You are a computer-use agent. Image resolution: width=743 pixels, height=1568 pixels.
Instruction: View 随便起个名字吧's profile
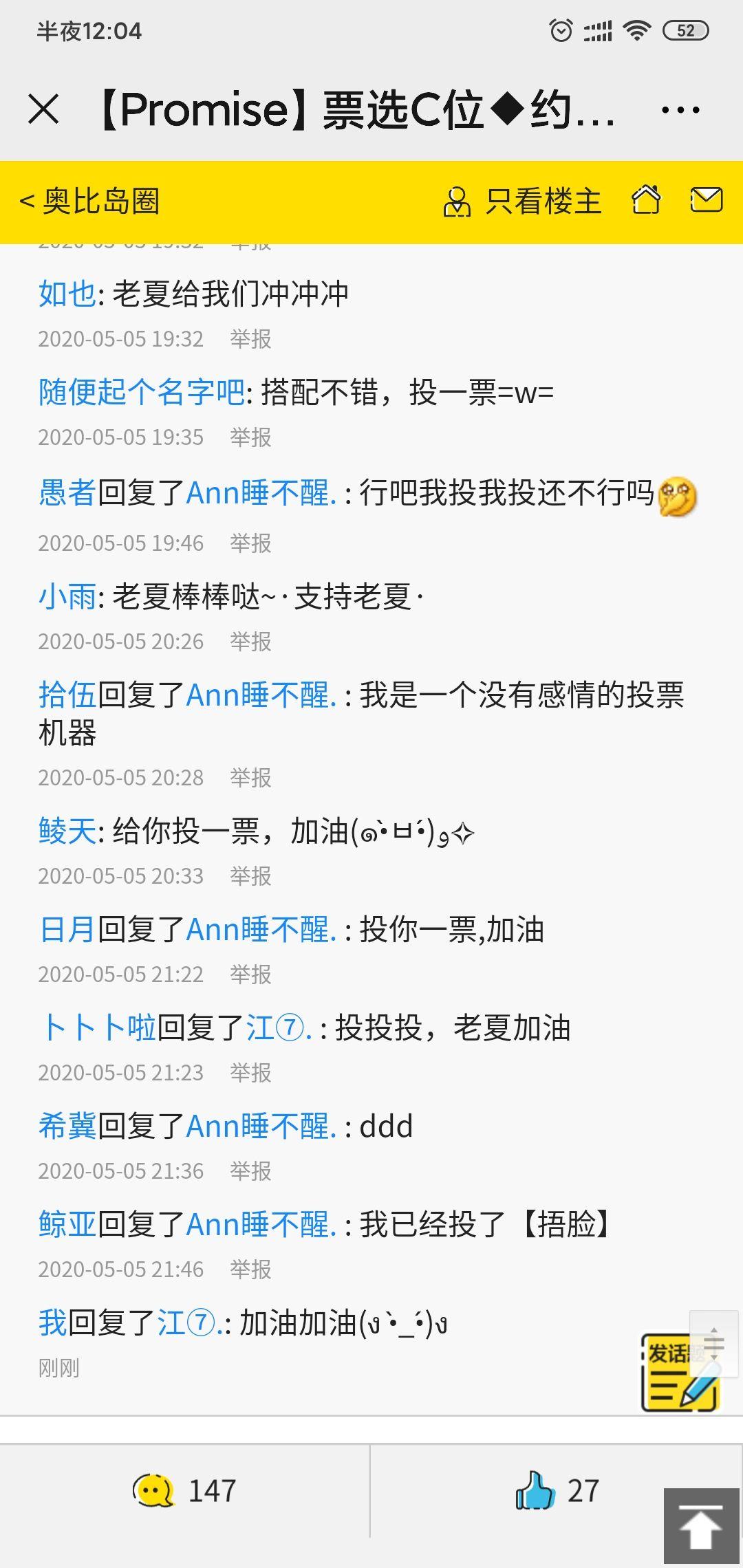click(142, 392)
